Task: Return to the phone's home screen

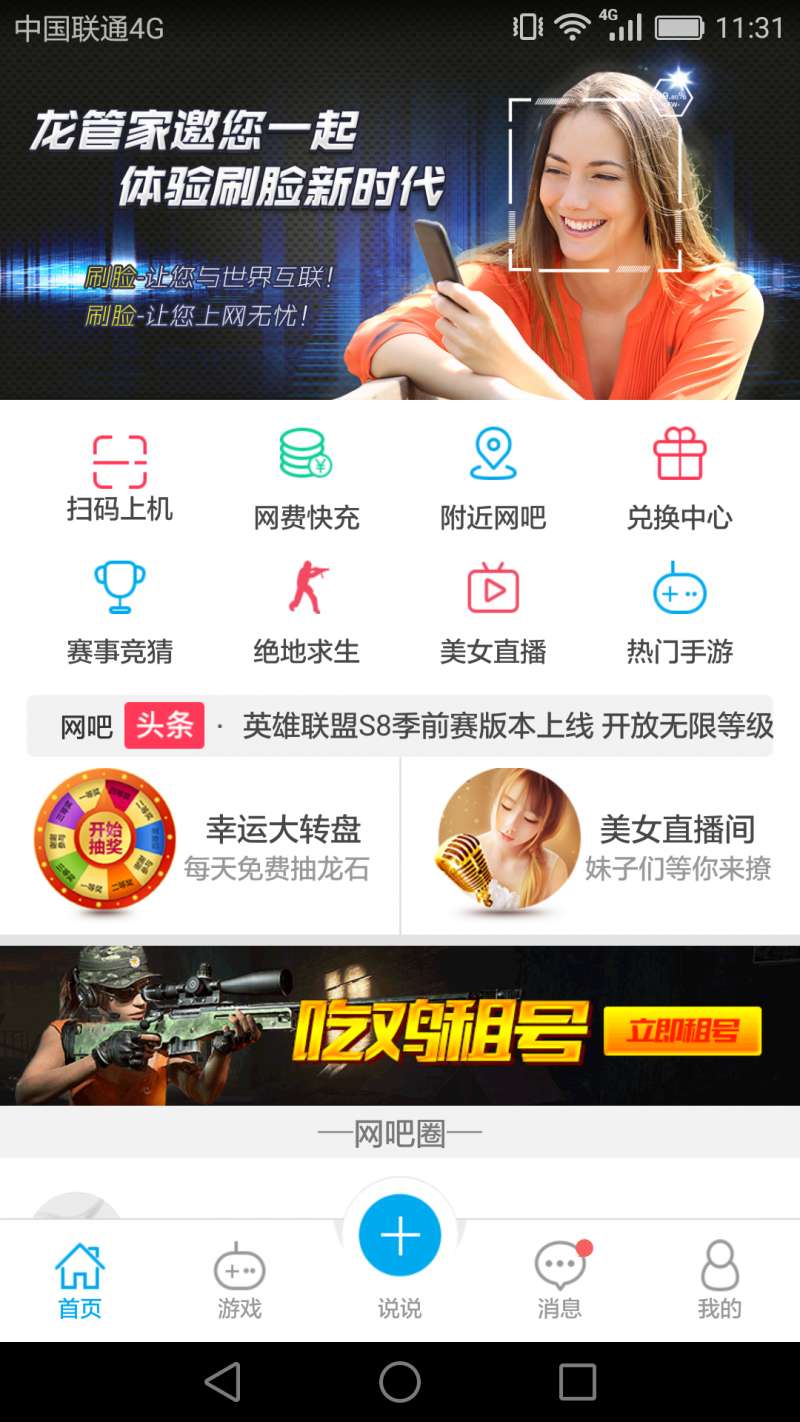Action: coord(400,1382)
